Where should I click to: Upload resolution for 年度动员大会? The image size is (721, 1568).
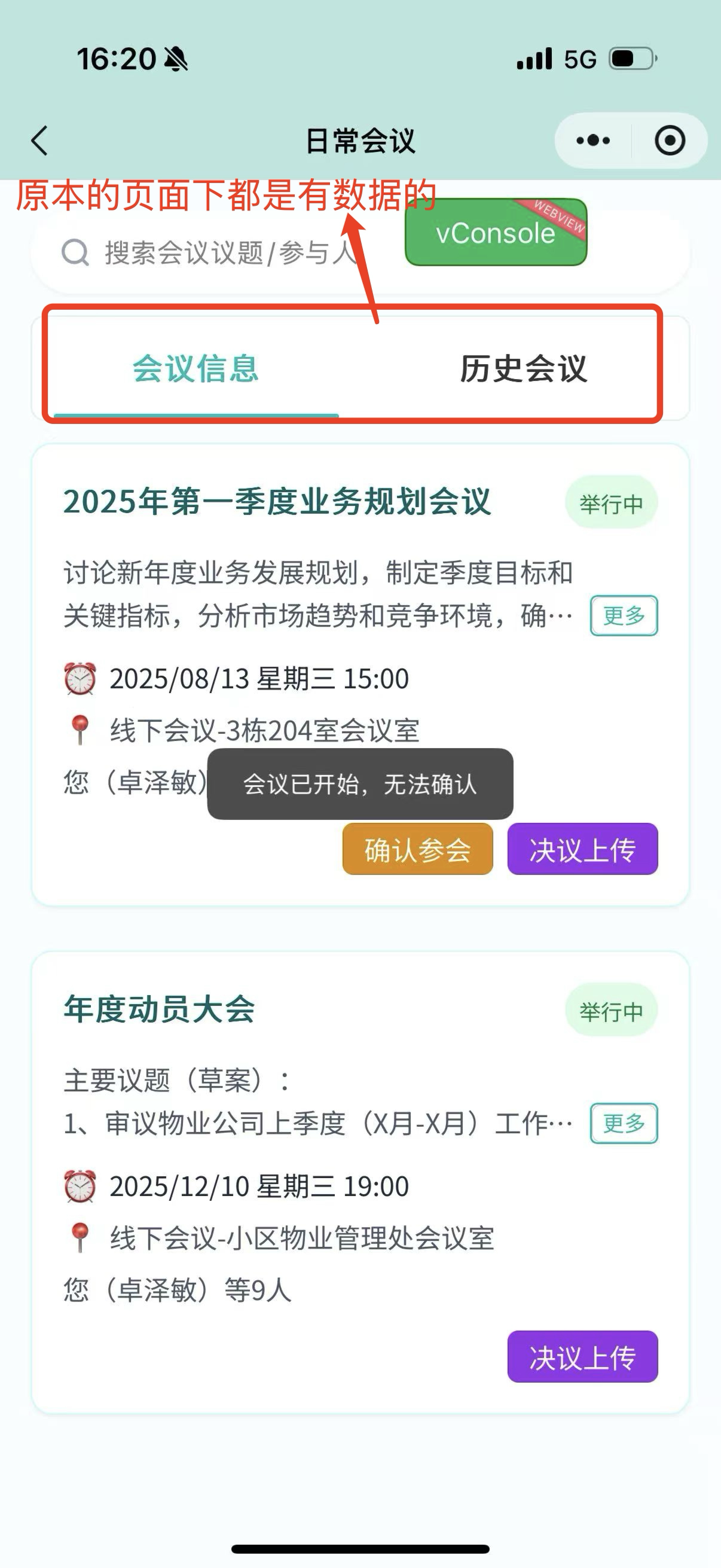pyautogui.click(x=582, y=1357)
